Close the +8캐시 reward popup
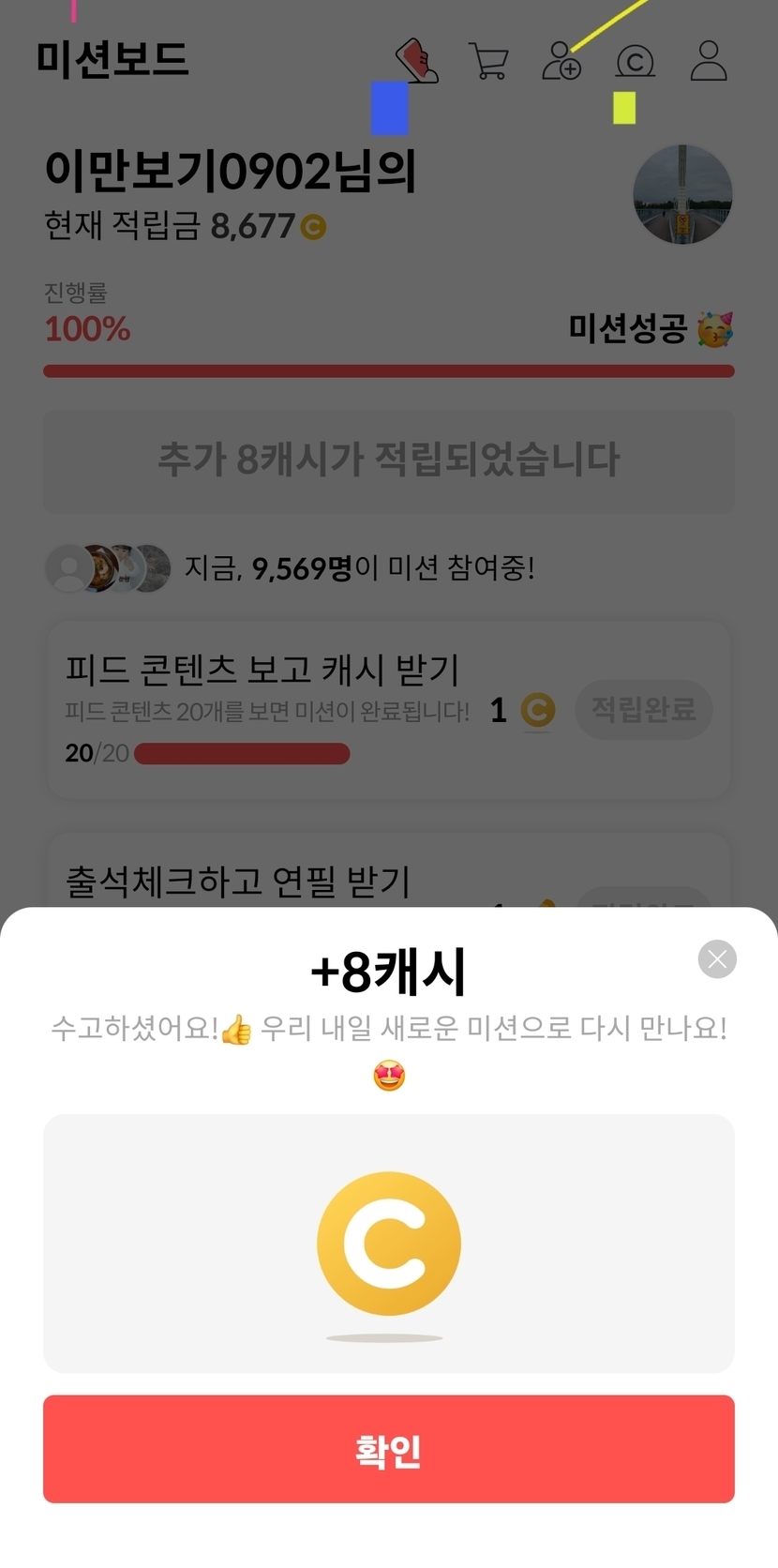This screenshot has width=778, height=1568. click(717, 958)
